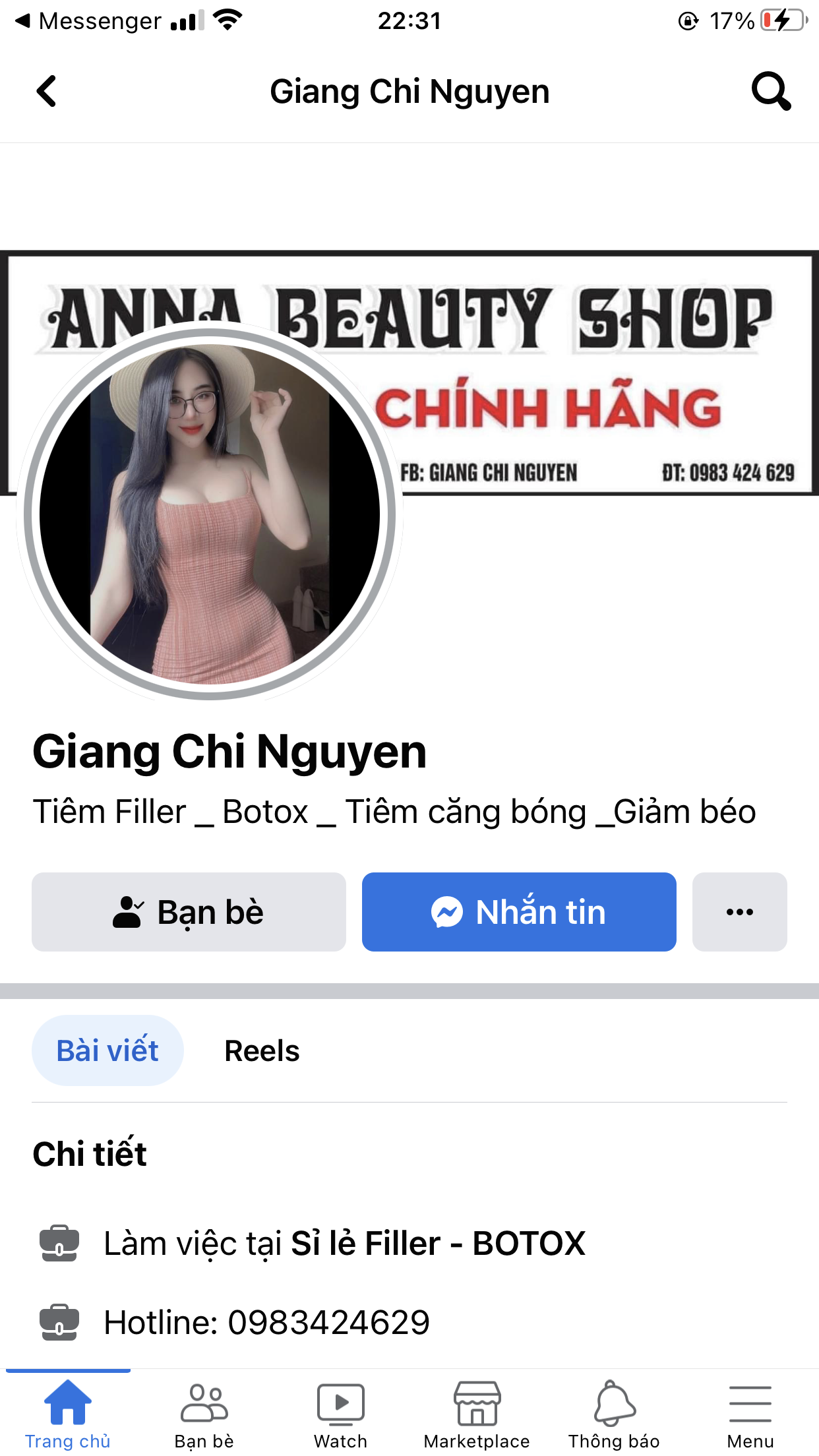The height and width of the screenshot is (1456, 819).
Task: Open the Menu tab
Action: (x=750, y=1413)
